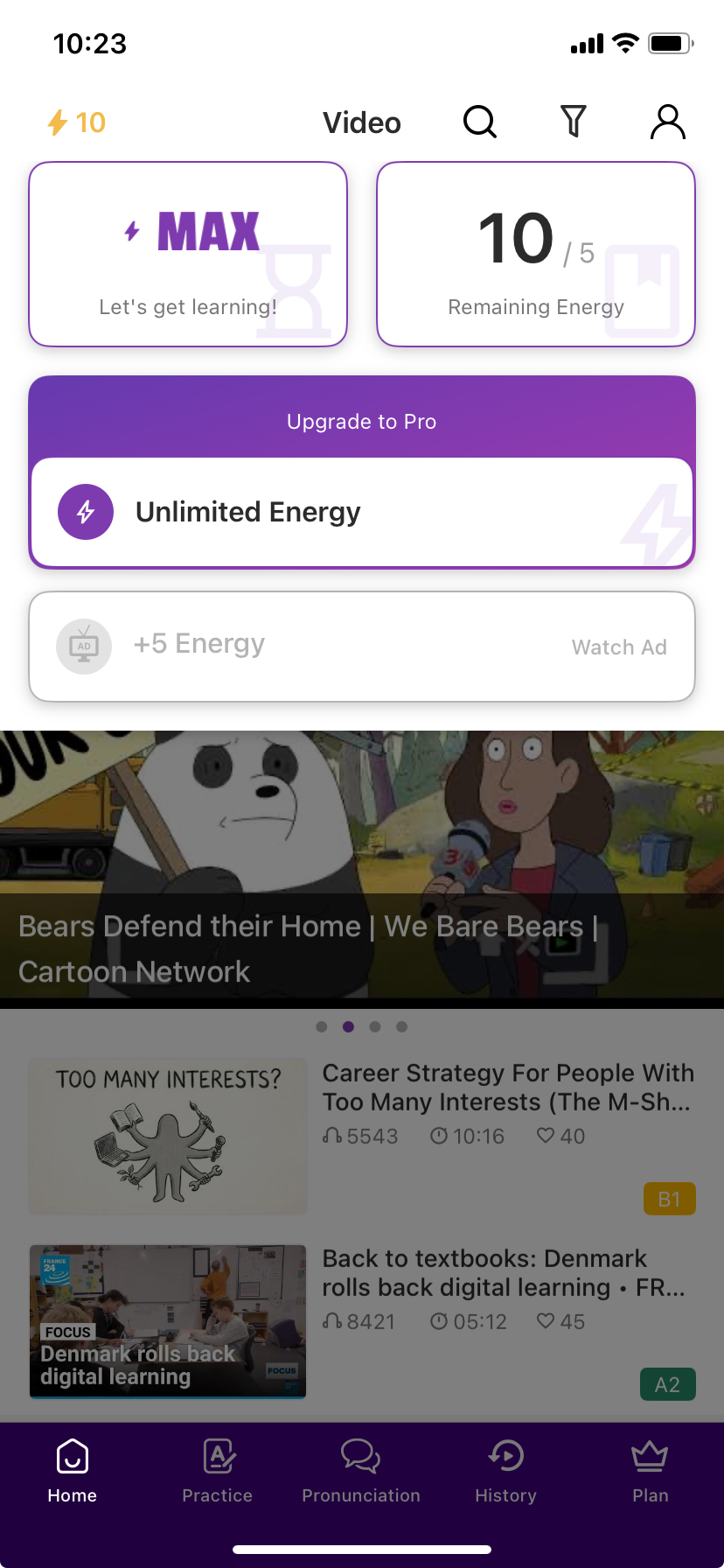Viewport: 724px width, 1568px height.
Task: Go to the Home tab
Action: [73, 1471]
